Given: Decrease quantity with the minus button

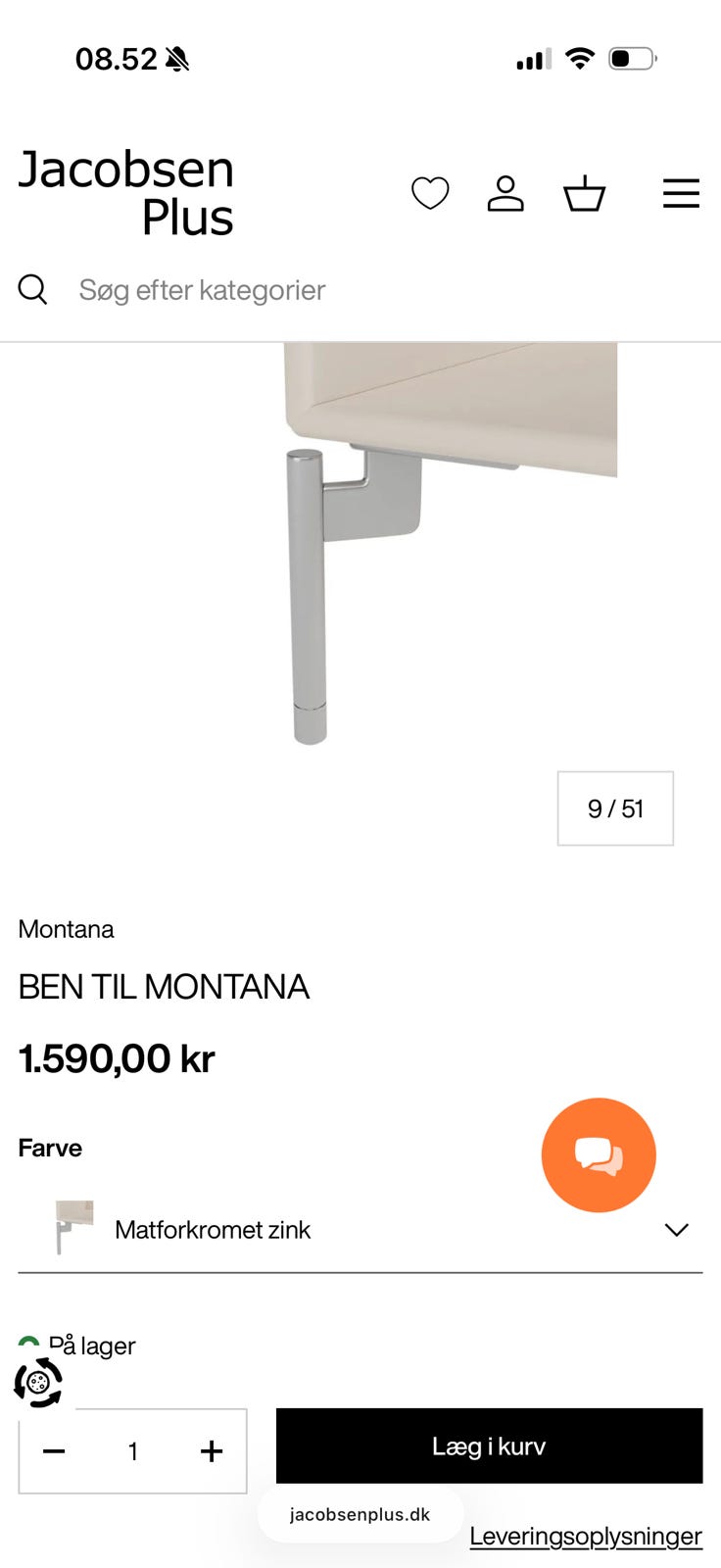Looking at the screenshot, I should (55, 1451).
